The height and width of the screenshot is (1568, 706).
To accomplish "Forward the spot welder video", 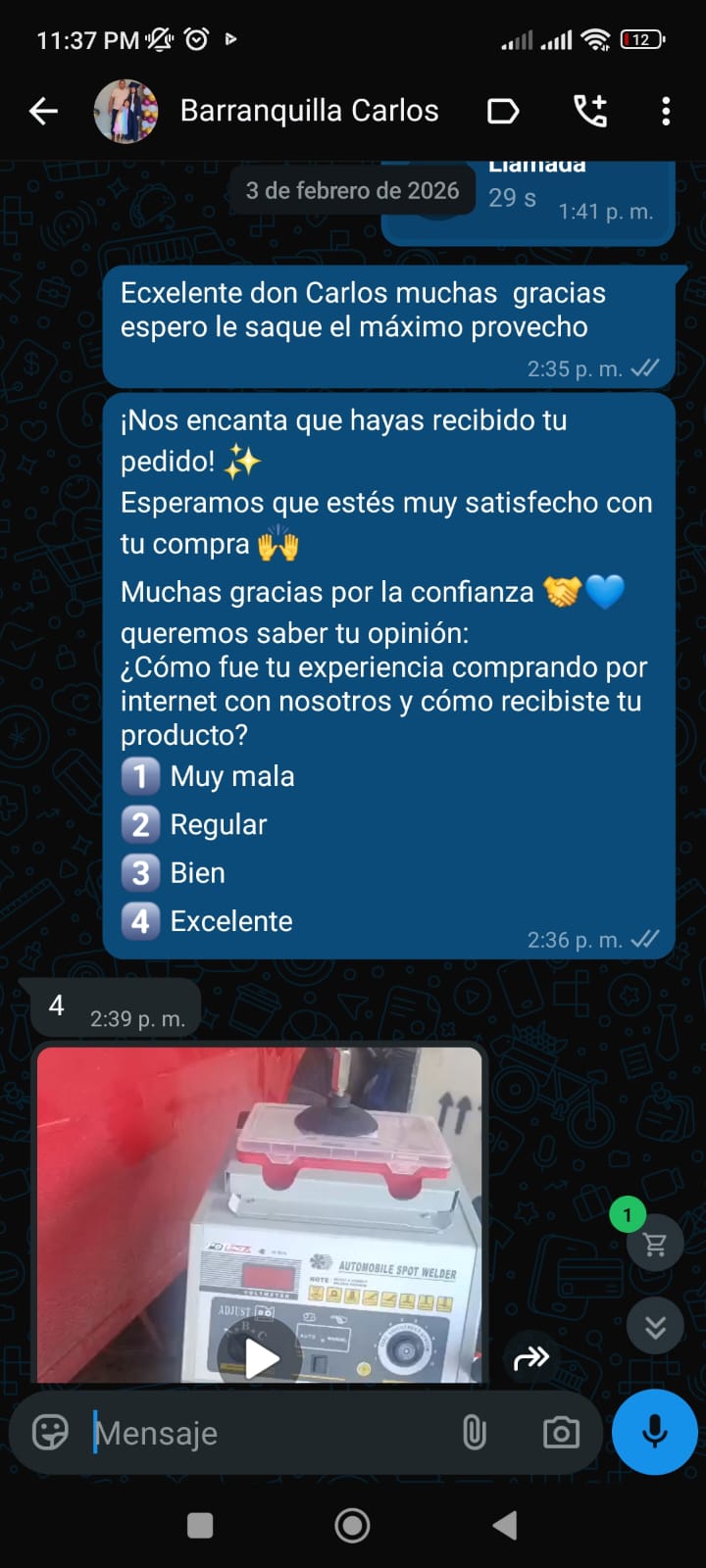I will (531, 1358).
